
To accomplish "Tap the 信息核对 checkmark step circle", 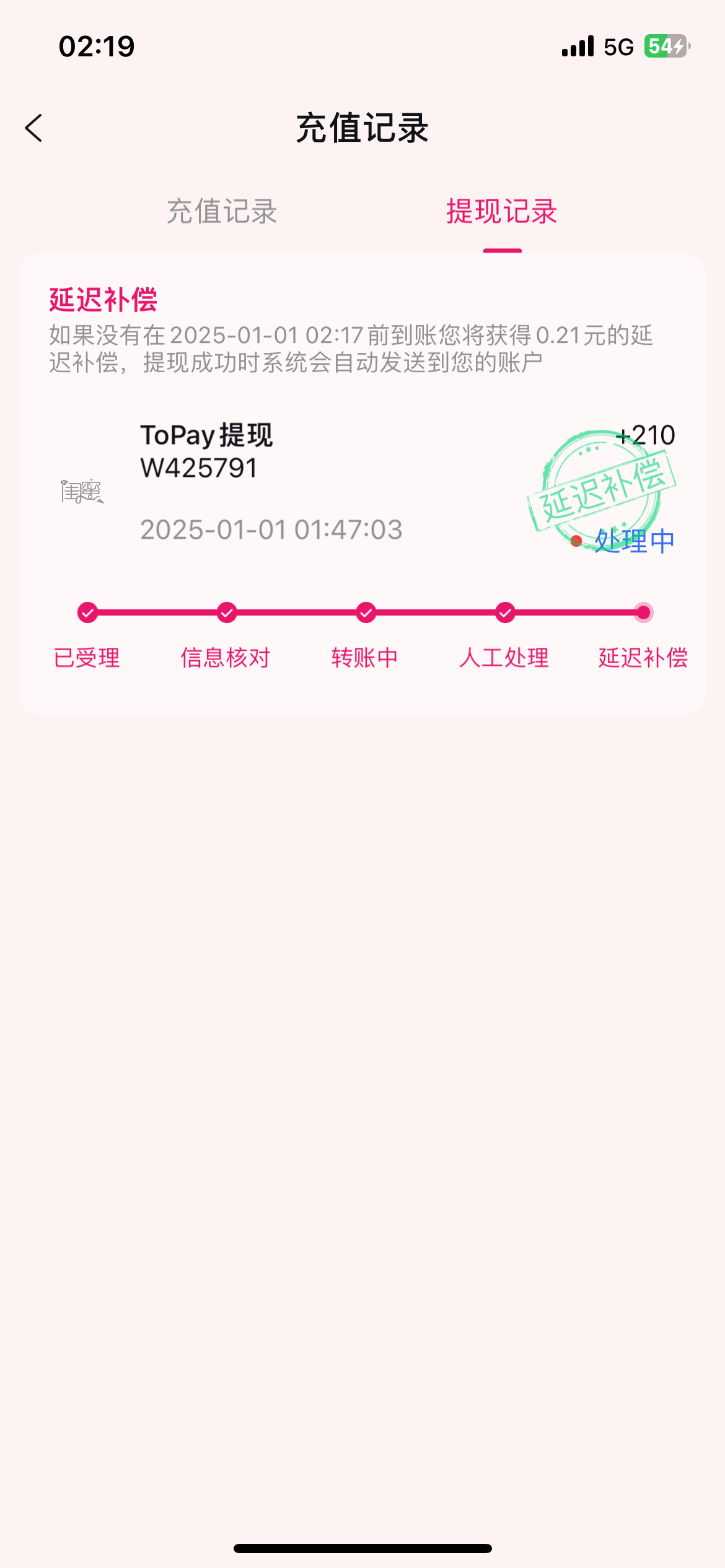I will coord(227,612).
